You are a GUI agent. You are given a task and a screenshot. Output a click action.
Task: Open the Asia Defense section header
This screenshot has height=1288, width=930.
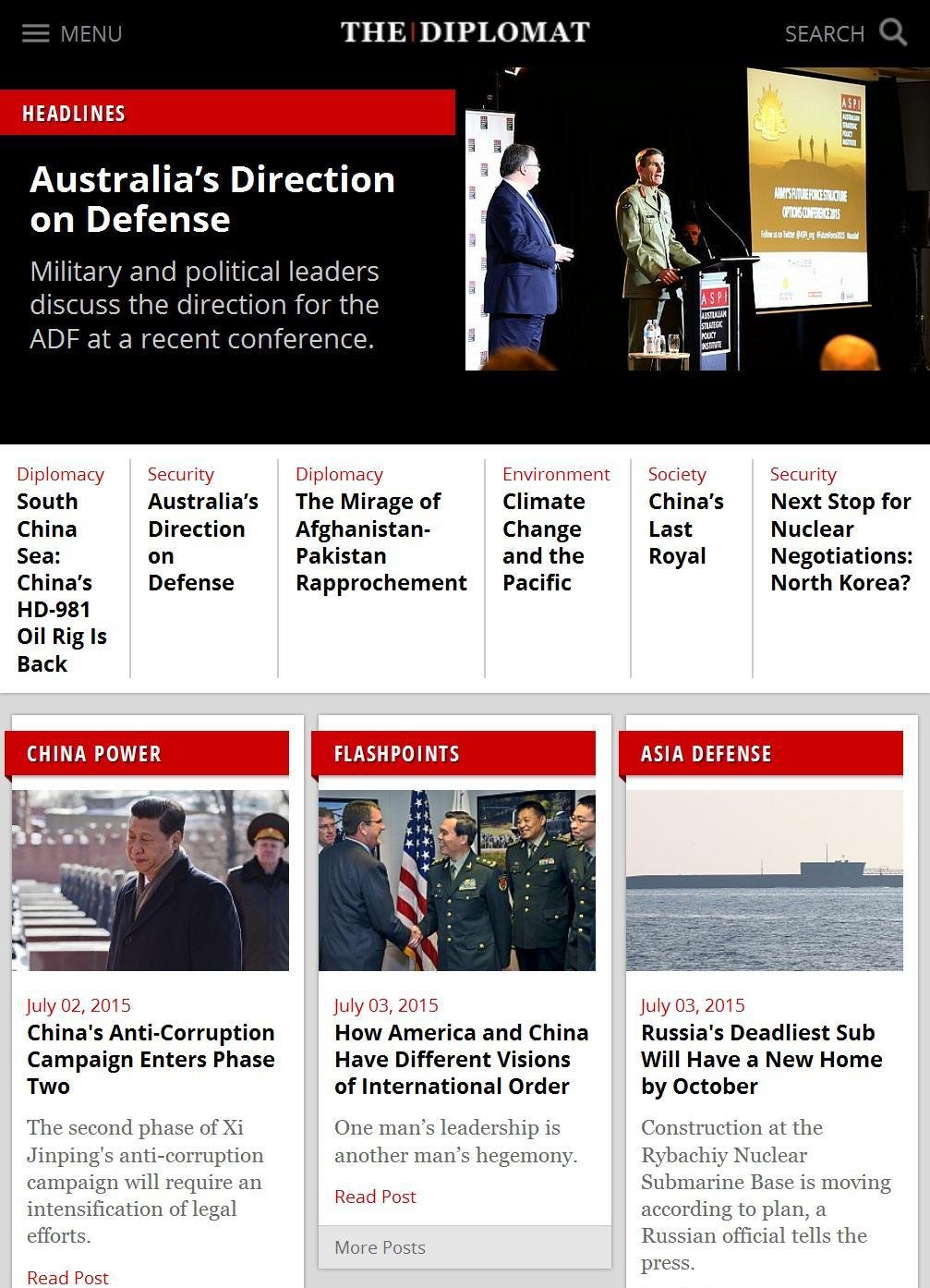click(706, 754)
